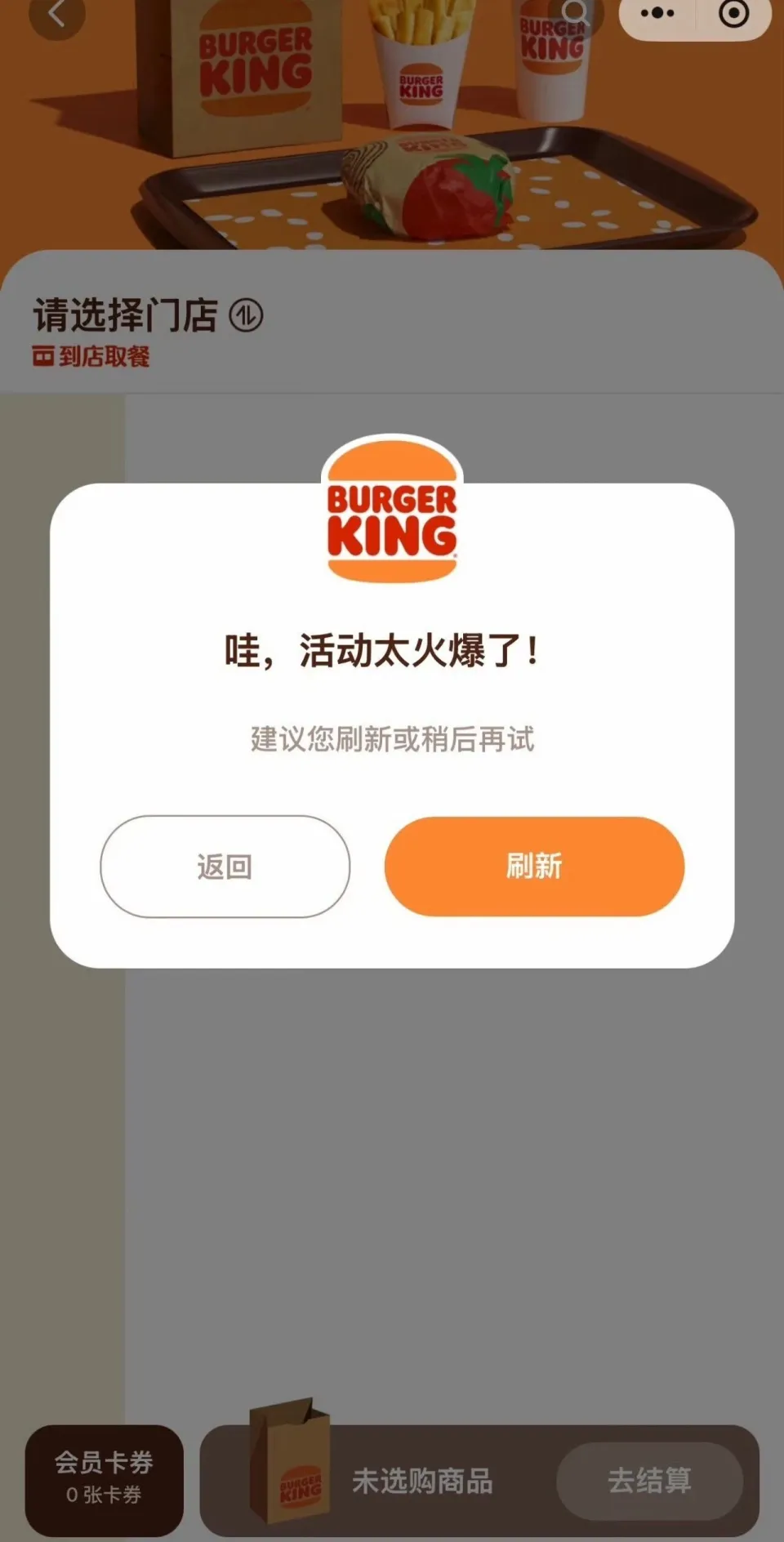Viewport: 784px width, 1542px height.
Task: Tap the 建议您刷新或稍后再试 message text
Action: (392, 738)
